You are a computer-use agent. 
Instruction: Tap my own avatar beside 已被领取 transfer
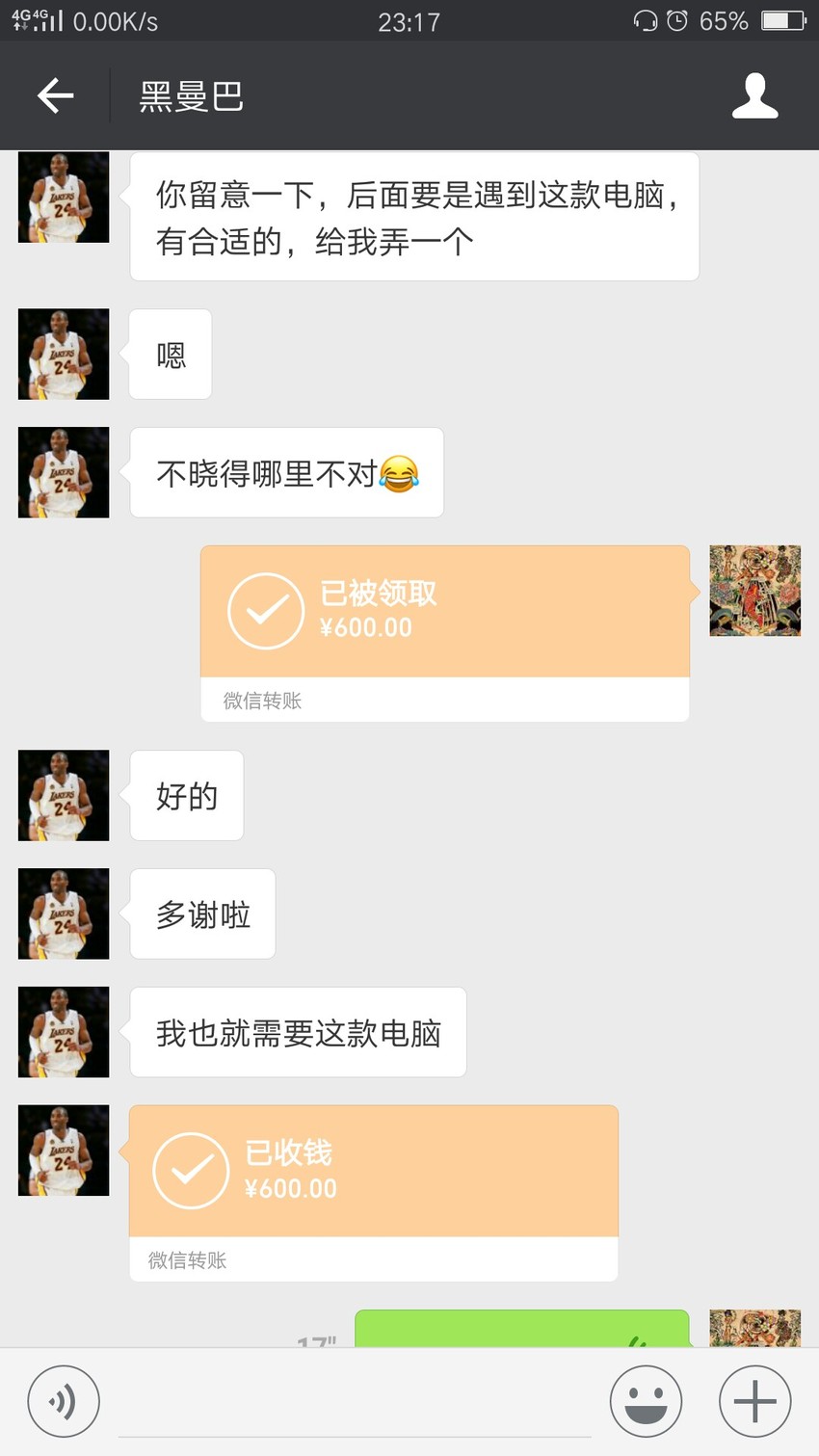click(755, 591)
